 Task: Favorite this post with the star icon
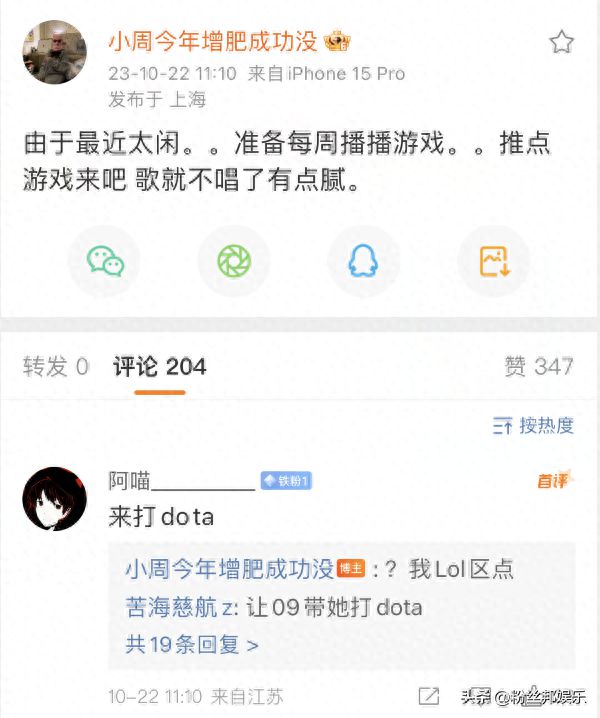(562, 42)
